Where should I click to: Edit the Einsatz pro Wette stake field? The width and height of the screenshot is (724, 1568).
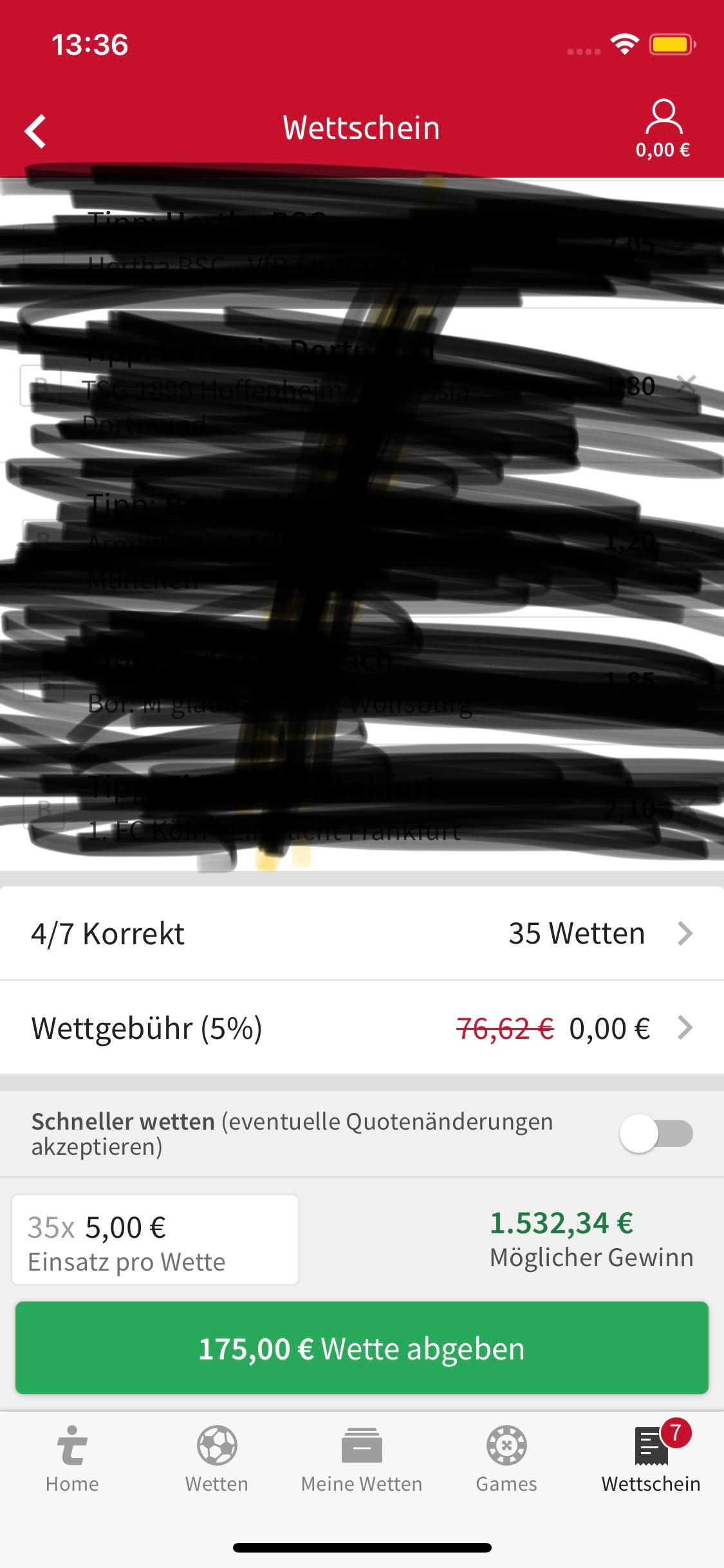(x=155, y=1240)
